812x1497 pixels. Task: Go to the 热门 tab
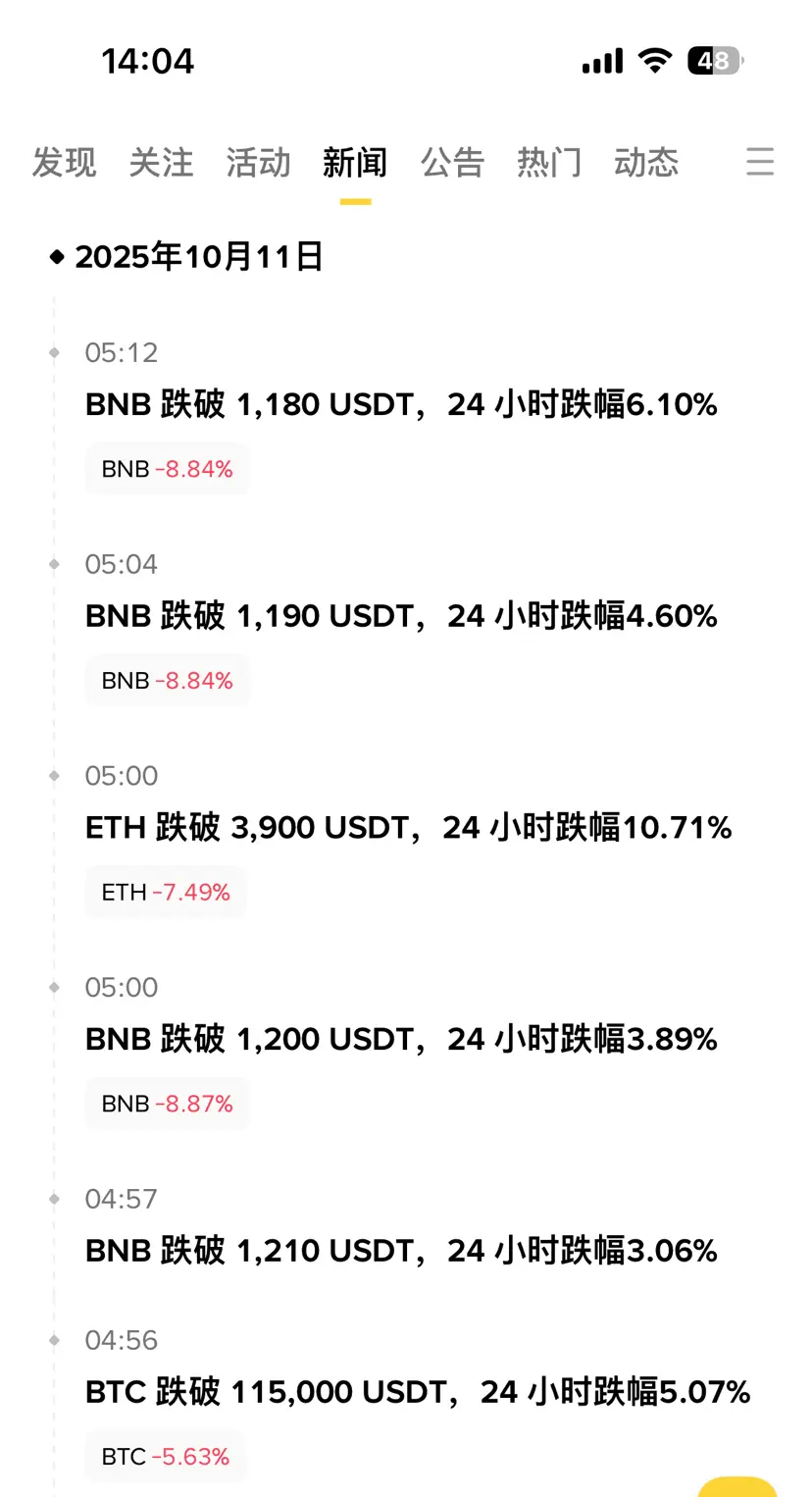click(549, 162)
